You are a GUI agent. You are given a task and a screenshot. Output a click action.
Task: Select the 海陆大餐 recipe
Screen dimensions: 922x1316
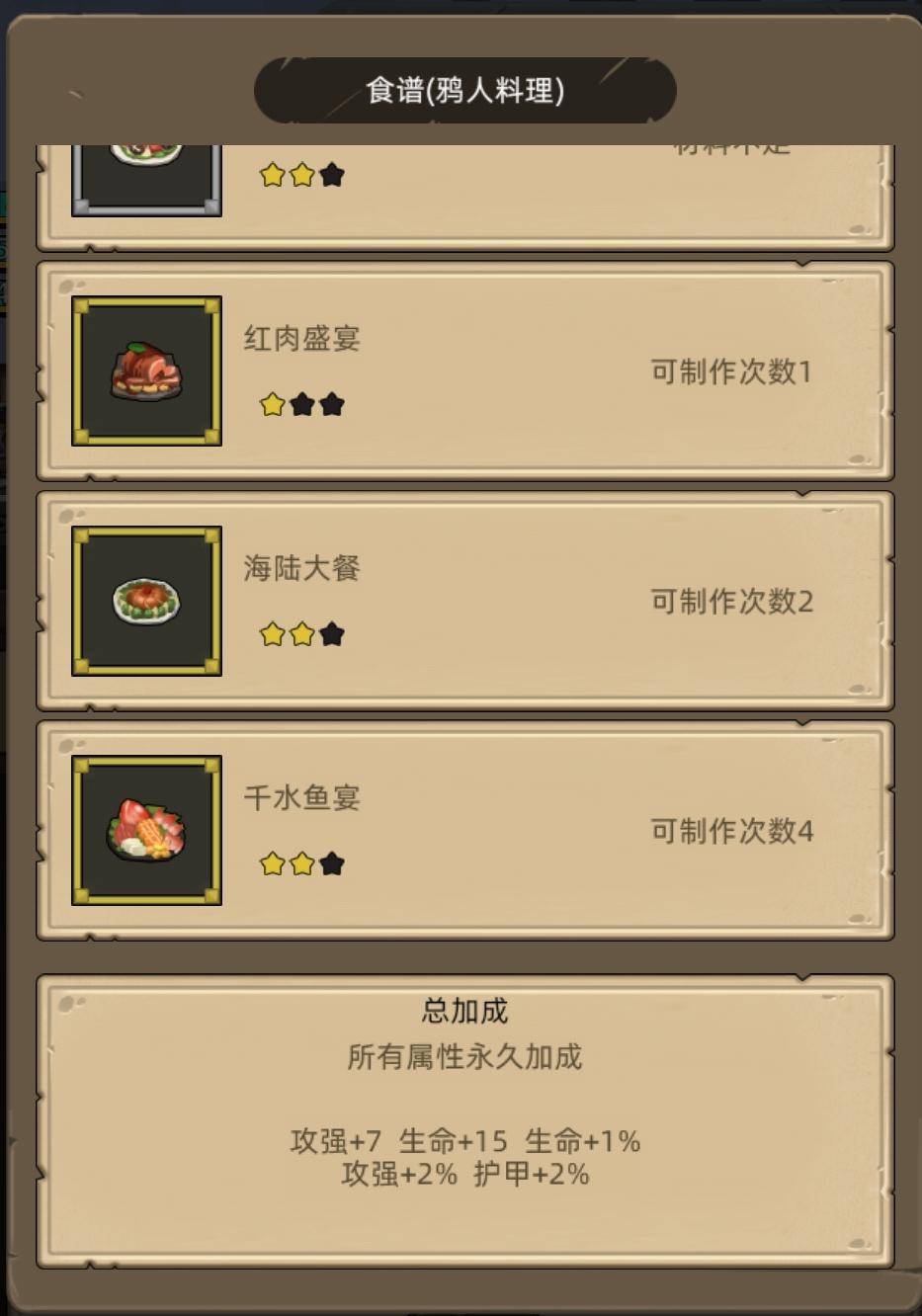[x=464, y=601]
